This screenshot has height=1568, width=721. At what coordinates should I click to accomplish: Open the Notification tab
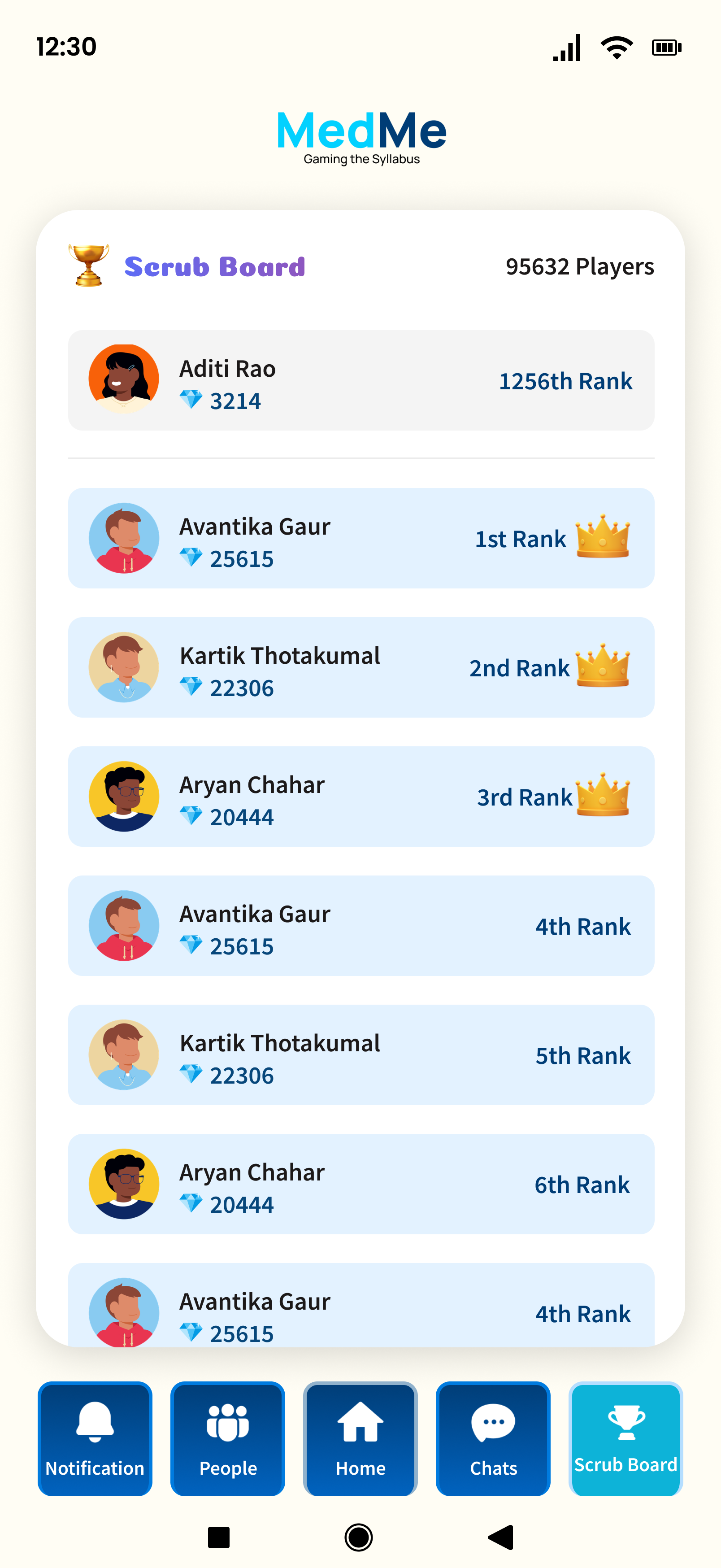point(95,1438)
